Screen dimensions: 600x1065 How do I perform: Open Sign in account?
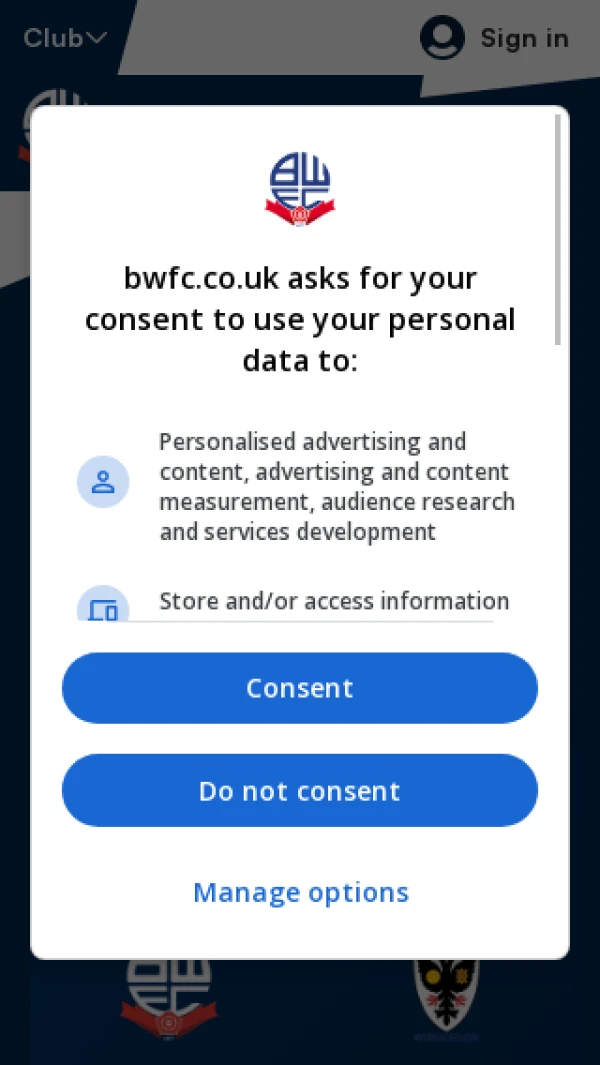click(495, 38)
